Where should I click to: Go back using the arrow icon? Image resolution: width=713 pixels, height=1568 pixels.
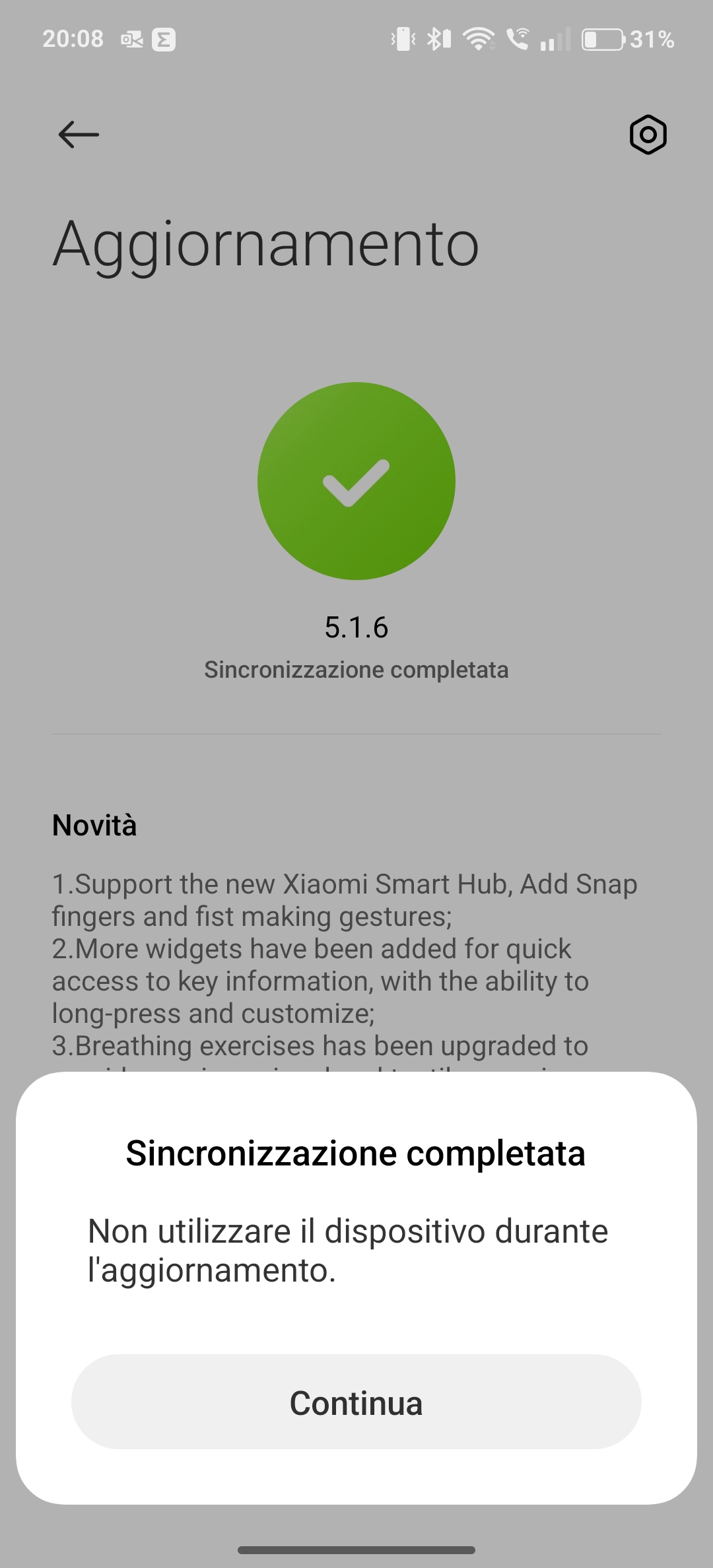[79, 135]
